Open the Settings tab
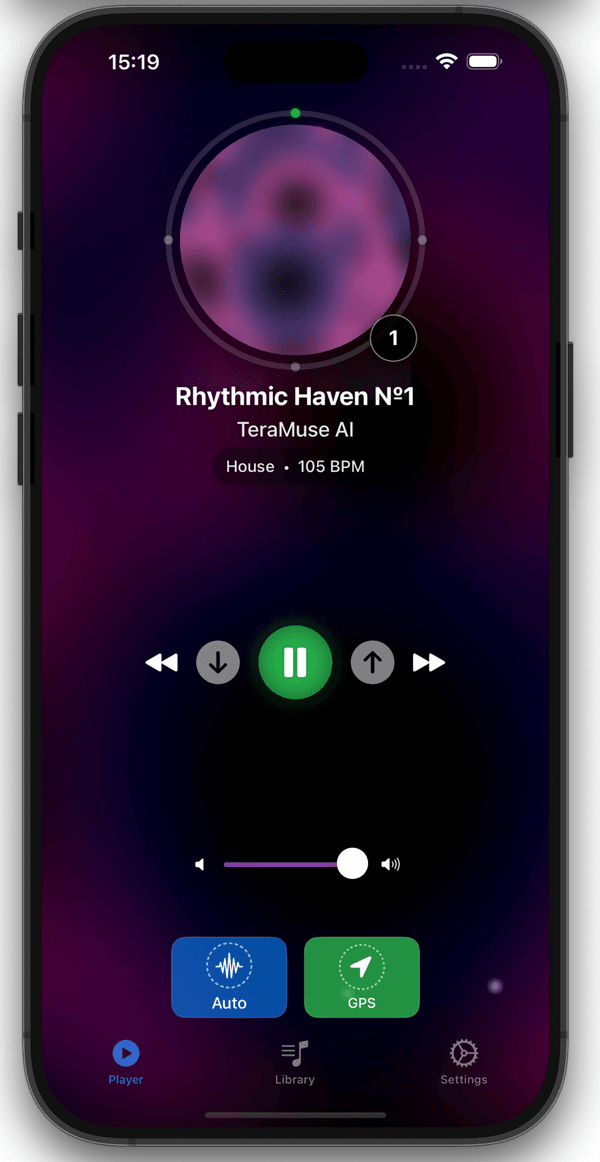The image size is (600, 1162). [464, 1062]
